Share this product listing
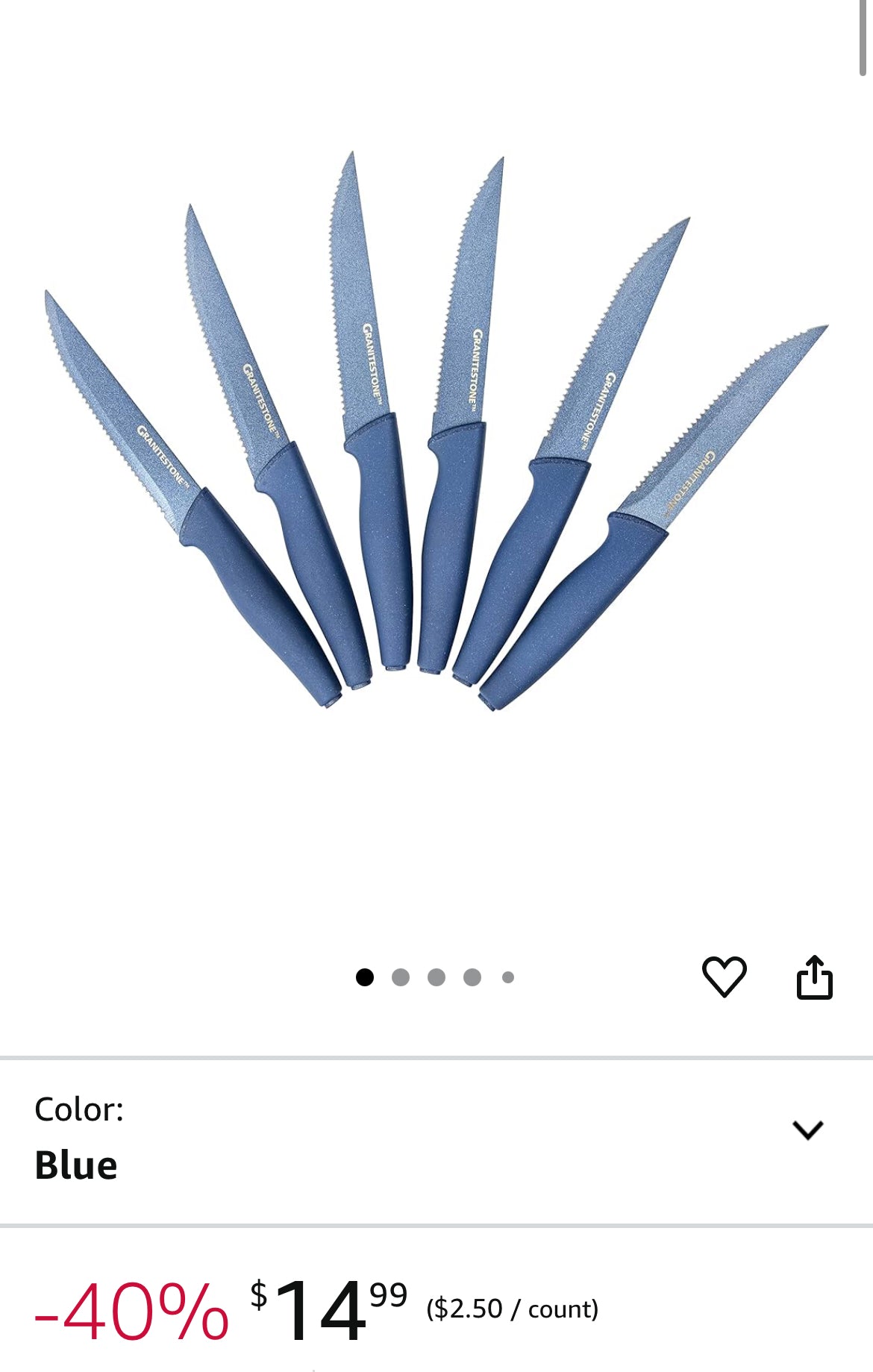 (814, 977)
